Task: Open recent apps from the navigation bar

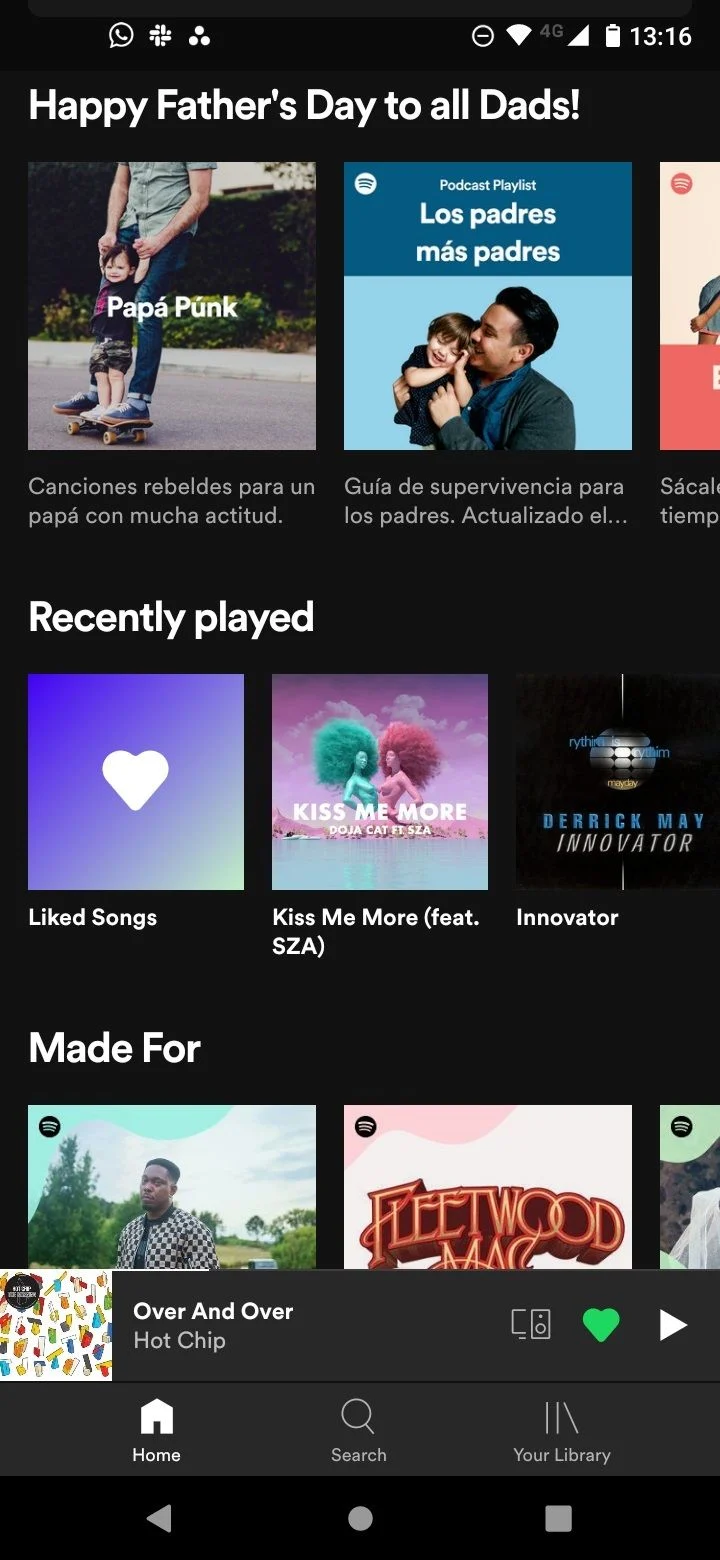Action: click(559, 1518)
